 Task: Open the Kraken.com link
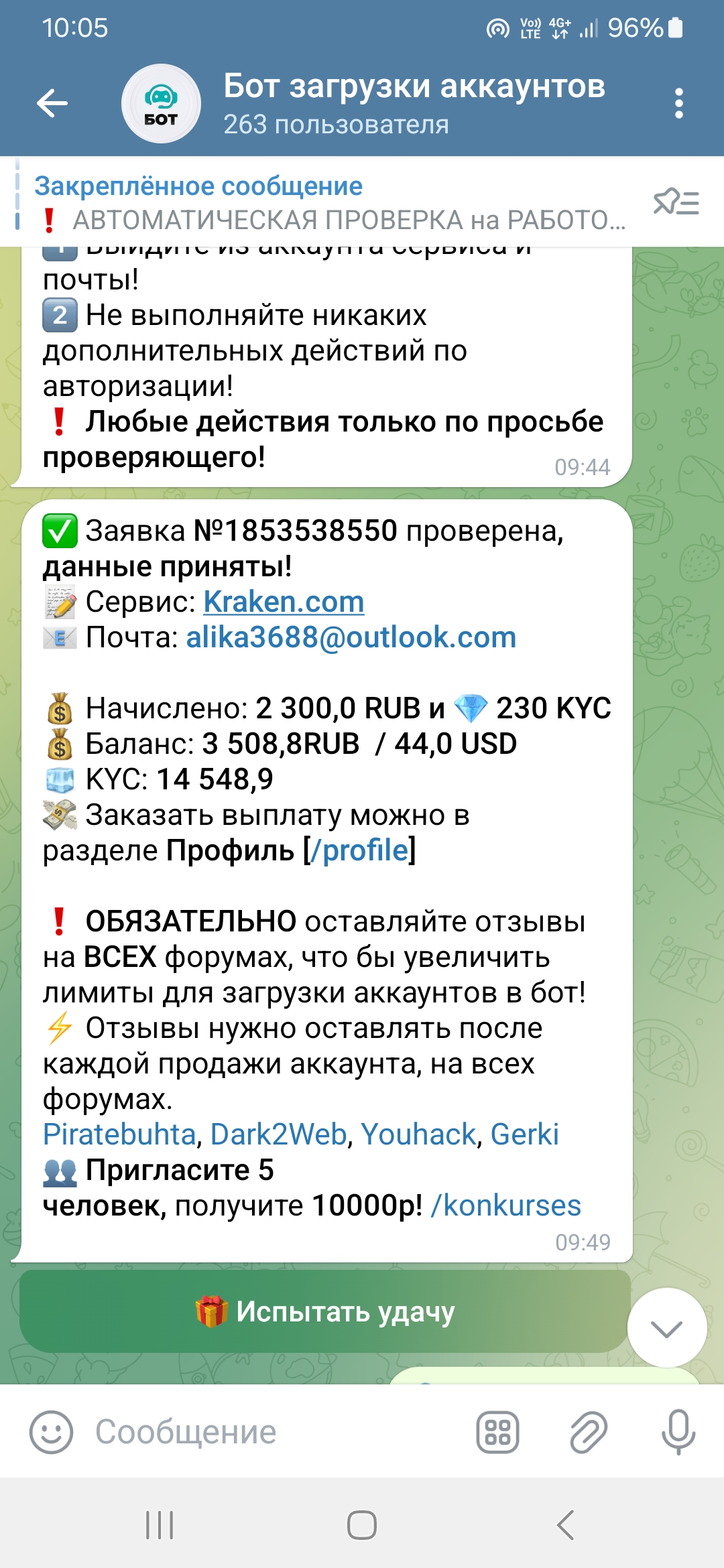(x=284, y=602)
